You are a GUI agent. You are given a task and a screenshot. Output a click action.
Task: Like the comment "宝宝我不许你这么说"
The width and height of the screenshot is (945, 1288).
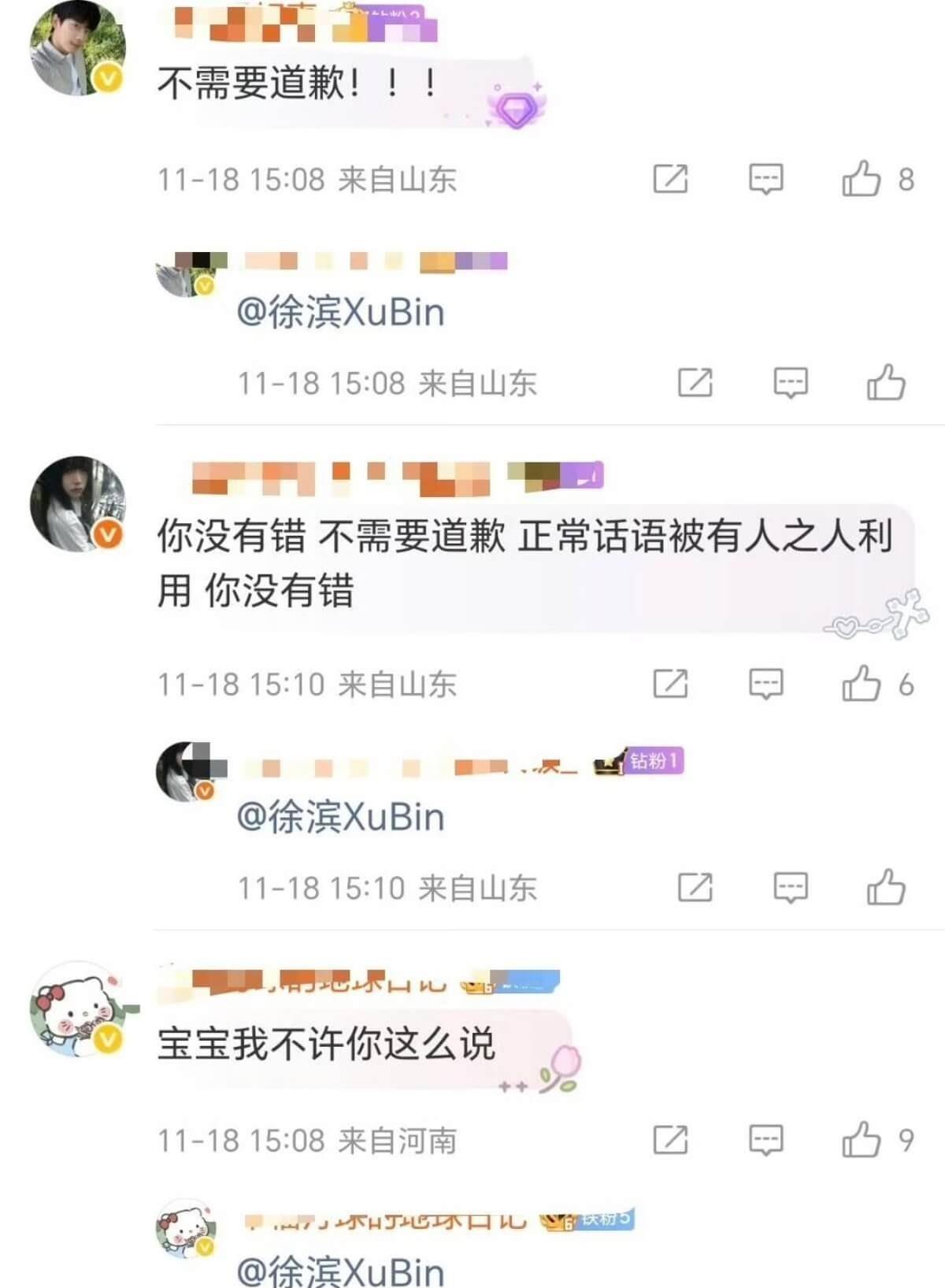861,1140
